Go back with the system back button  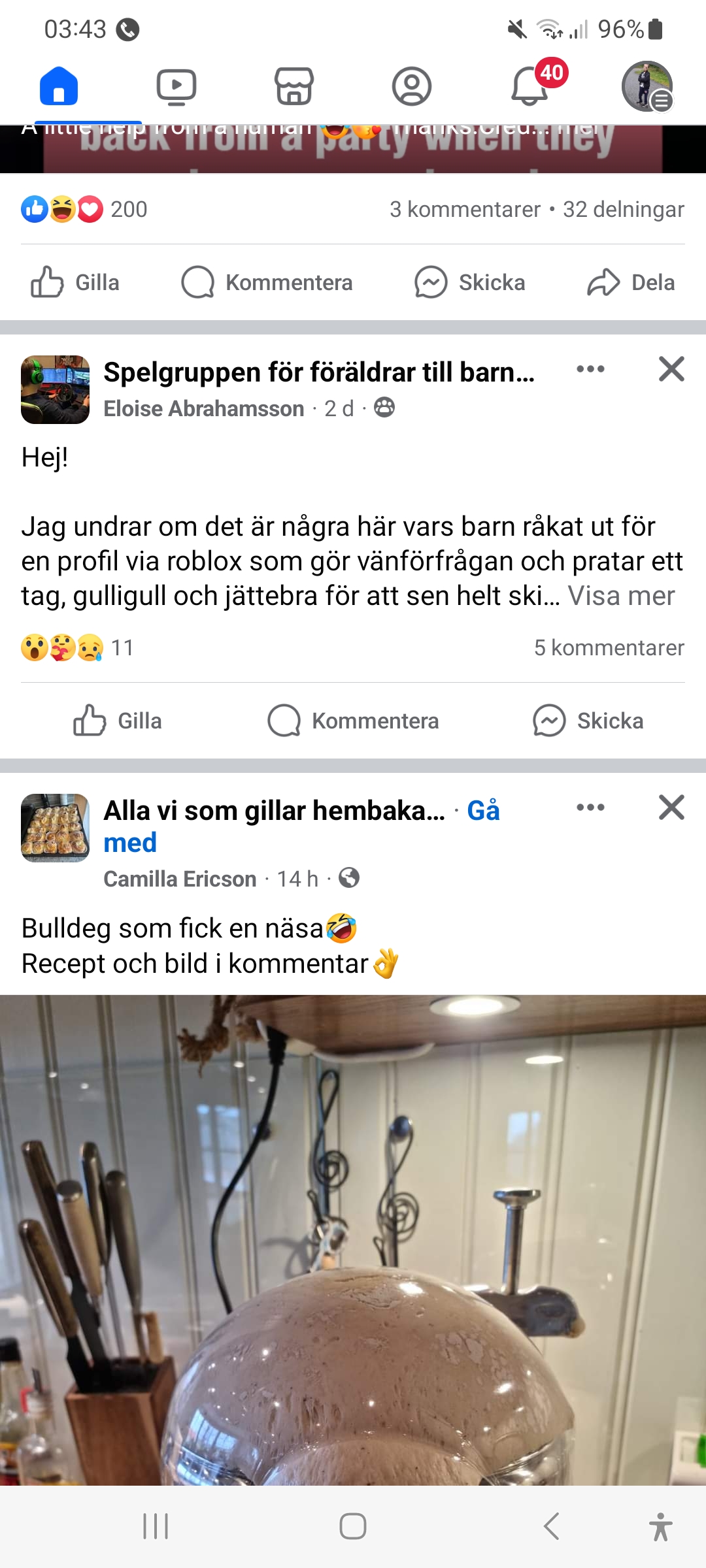point(551,1526)
